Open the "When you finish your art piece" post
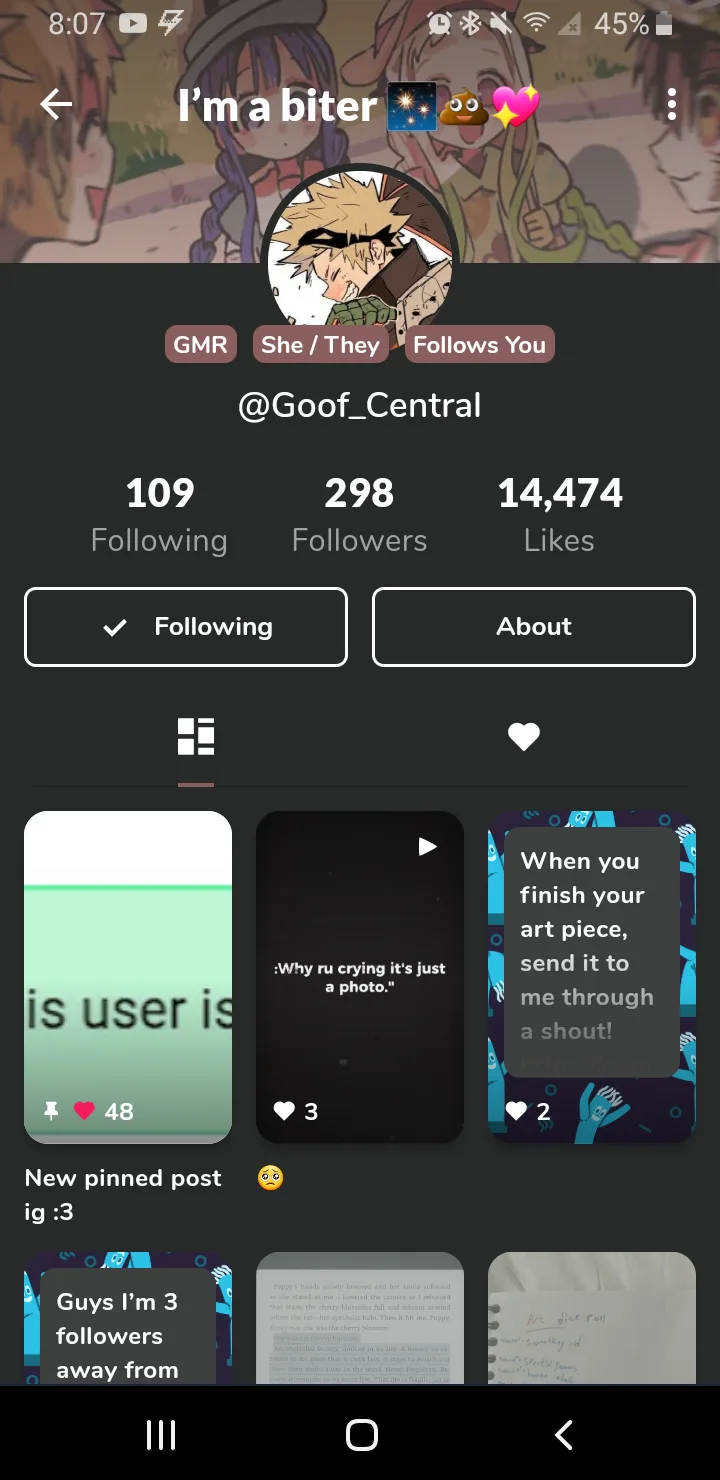This screenshot has width=720, height=1480. pos(591,975)
